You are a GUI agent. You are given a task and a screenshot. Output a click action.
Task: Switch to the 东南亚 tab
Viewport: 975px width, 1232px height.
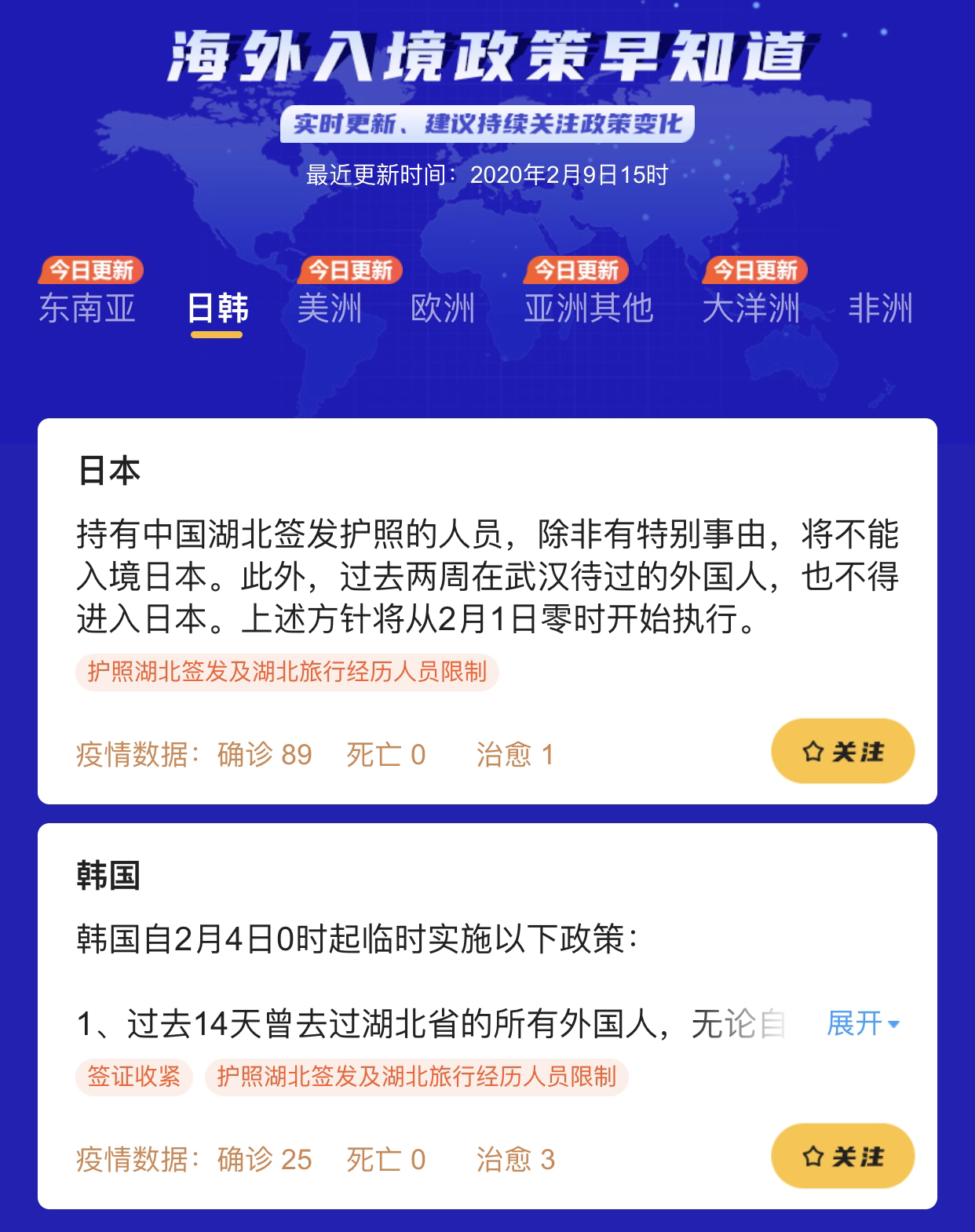[87, 308]
